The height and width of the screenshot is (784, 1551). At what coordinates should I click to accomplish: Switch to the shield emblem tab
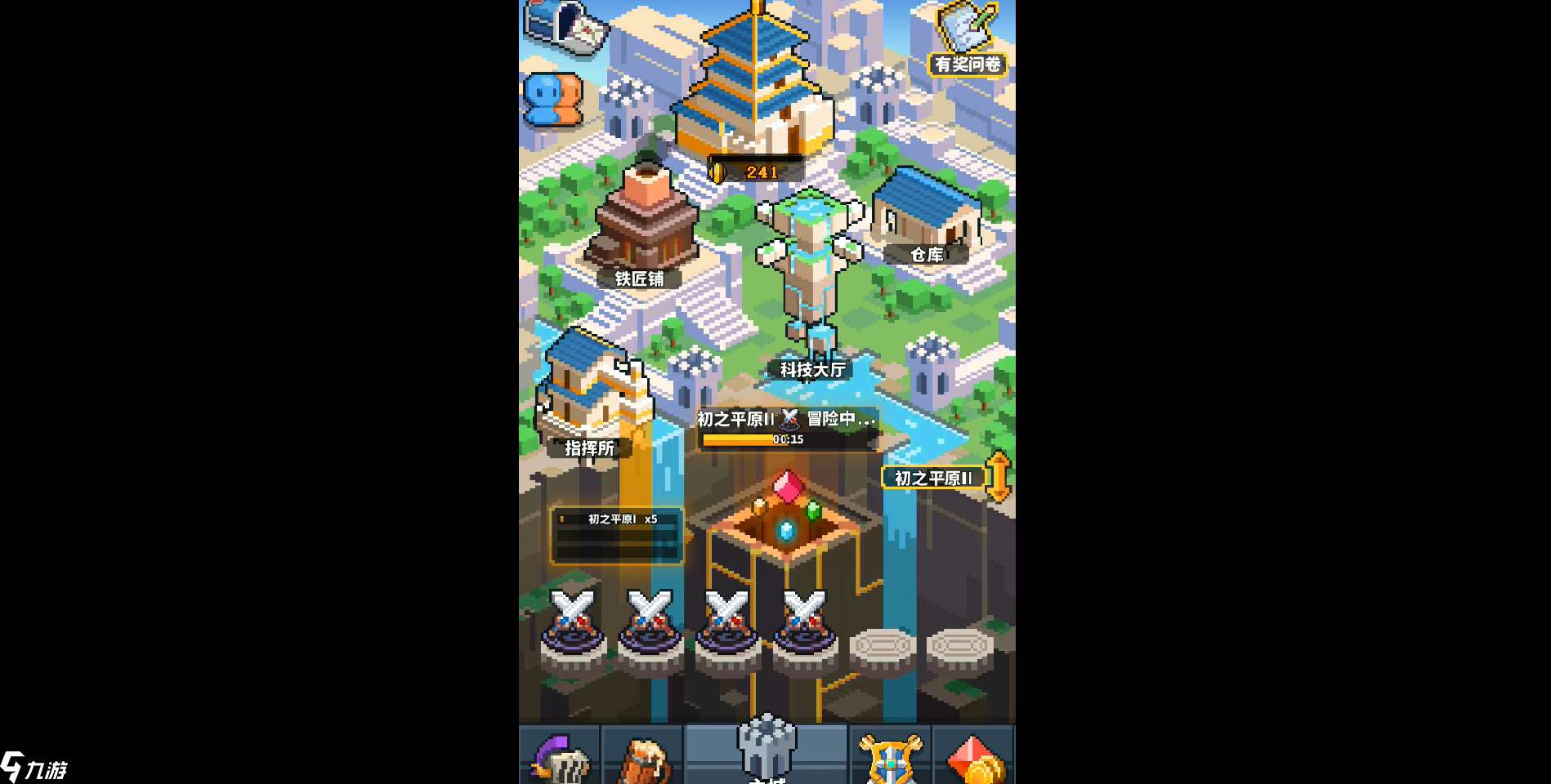[x=890, y=758]
